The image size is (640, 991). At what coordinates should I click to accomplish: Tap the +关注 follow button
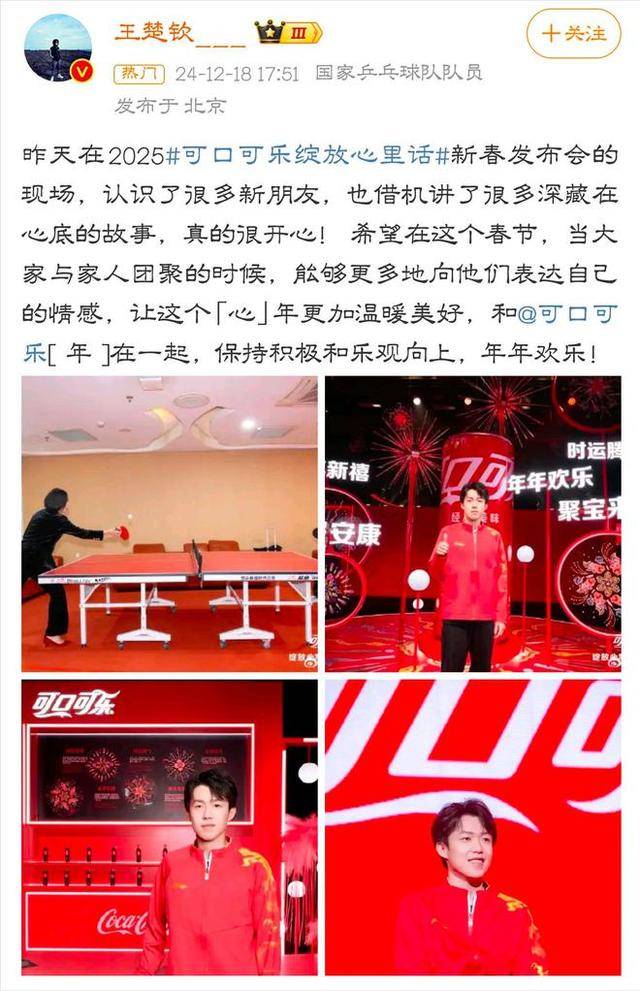573,33
